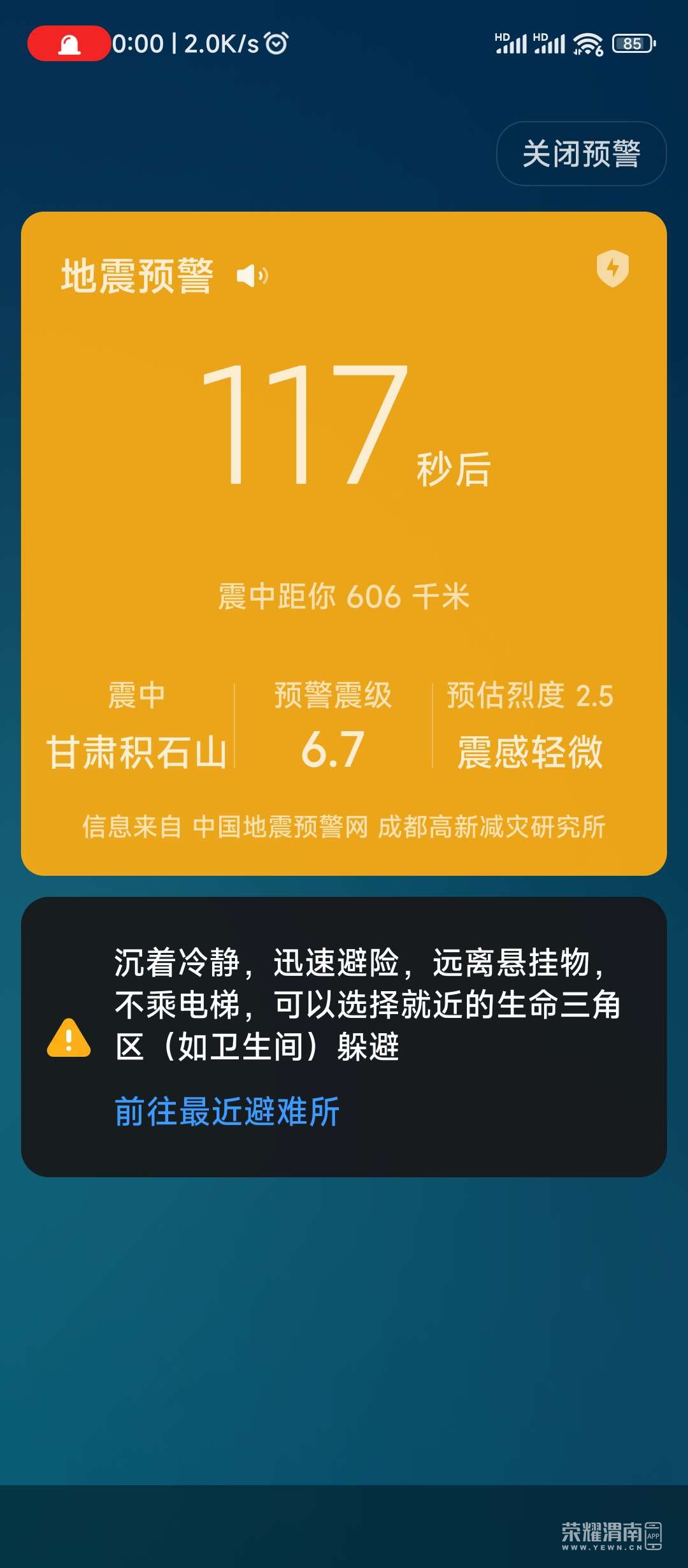Open the red alert pill in the status bar
The width and height of the screenshot is (688, 1568).
(69, 43)
